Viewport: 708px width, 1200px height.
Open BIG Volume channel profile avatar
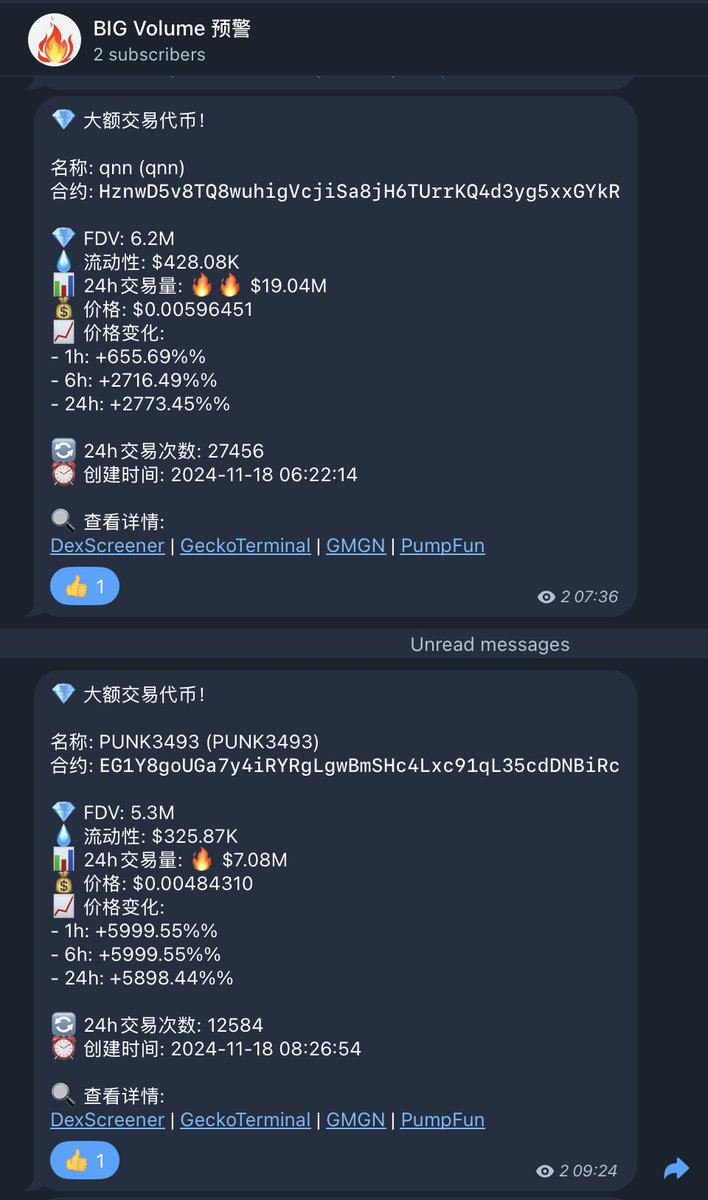[54, 40]
